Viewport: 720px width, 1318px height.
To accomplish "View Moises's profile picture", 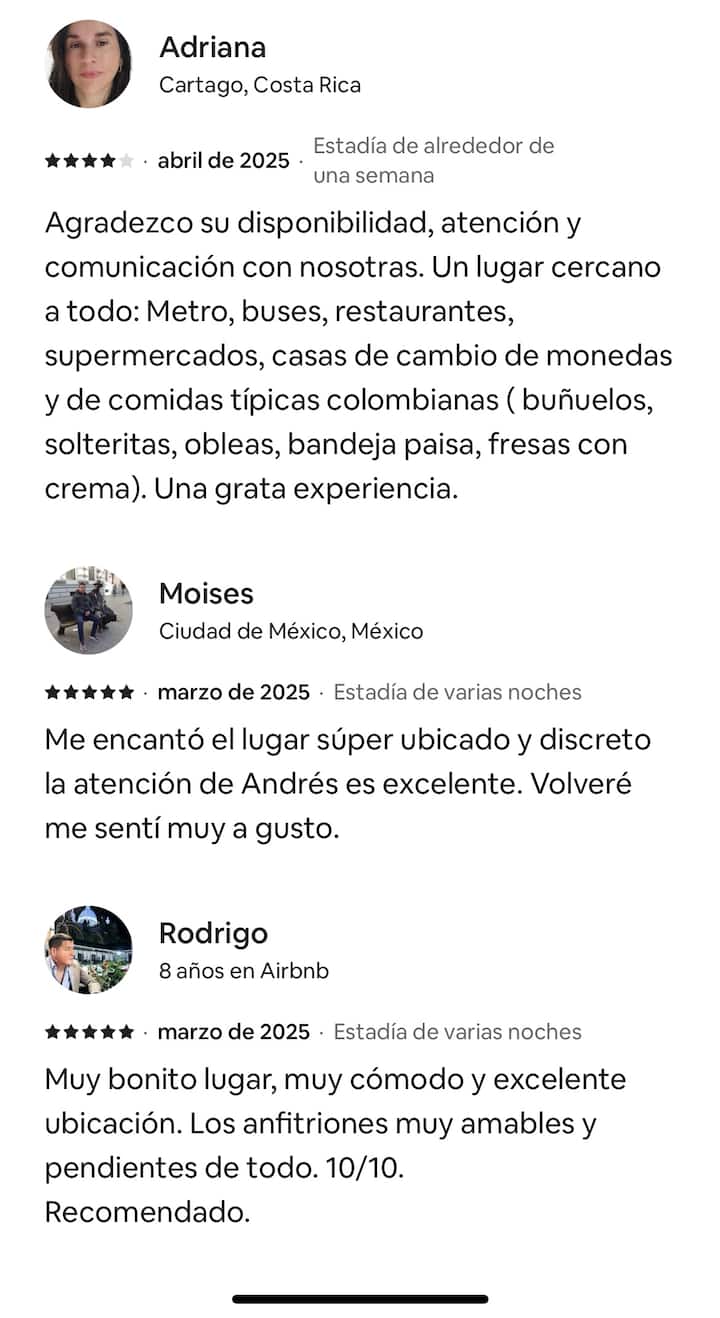I will [x=88, y=610].
